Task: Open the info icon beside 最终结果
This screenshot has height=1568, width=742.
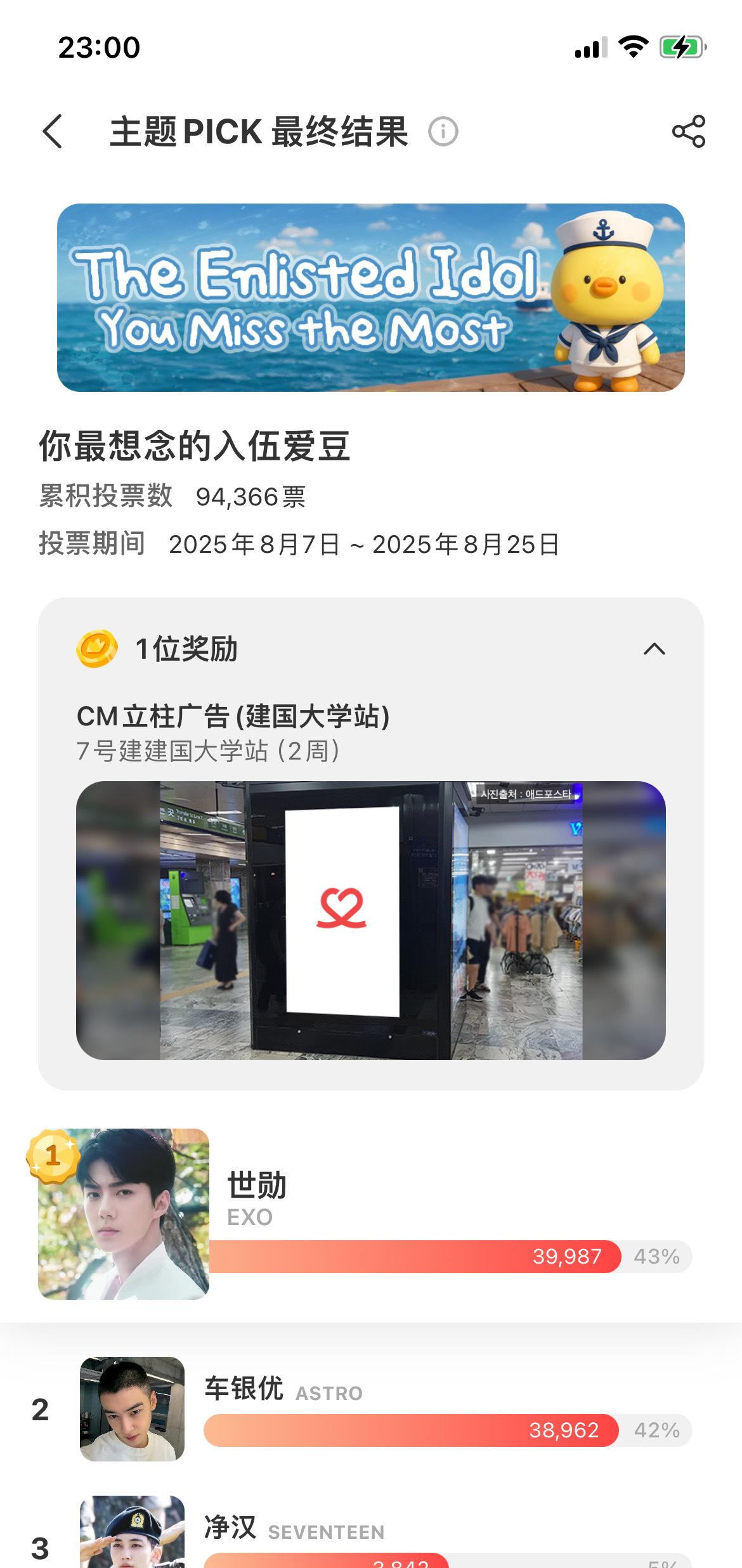Action: tap(443, 132)
